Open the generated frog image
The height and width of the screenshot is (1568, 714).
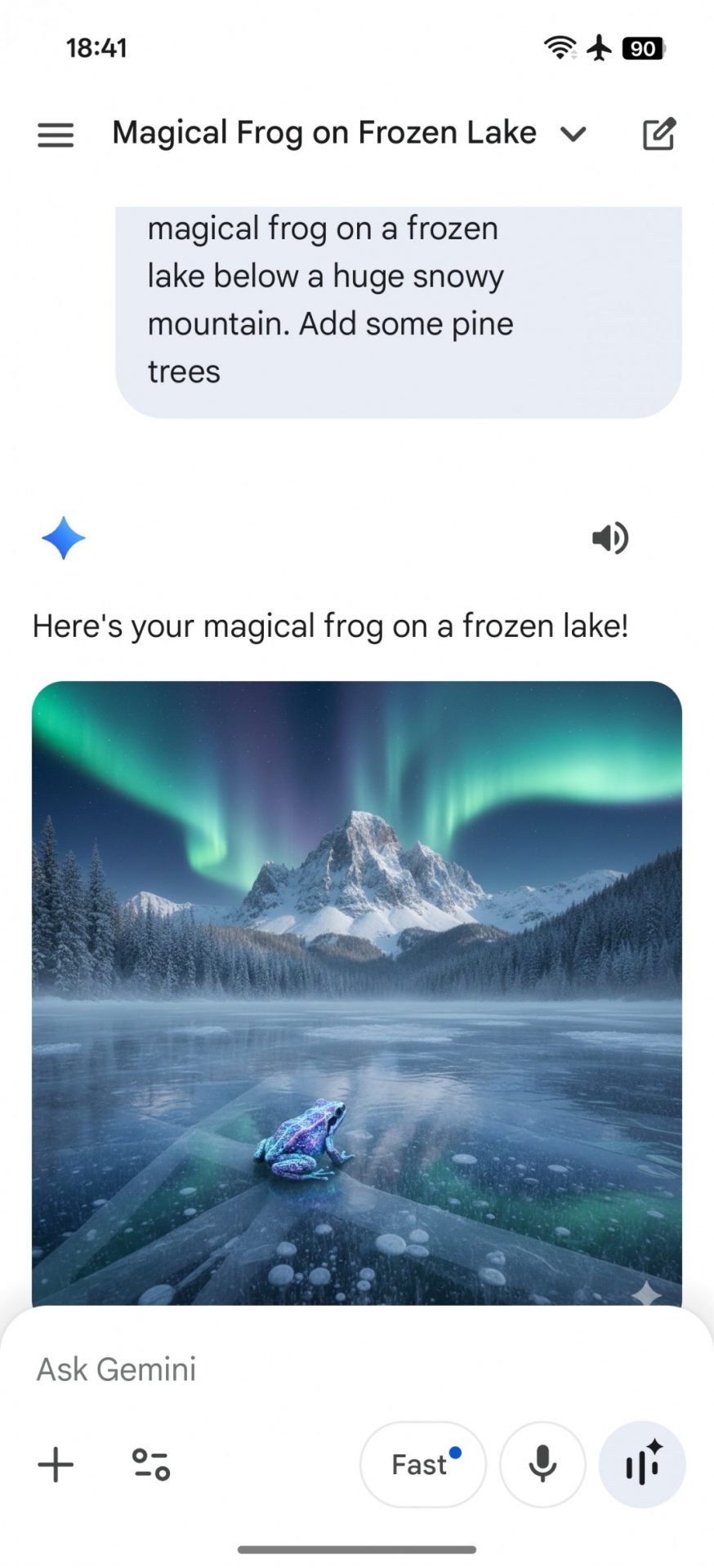[x=356, y=992]
